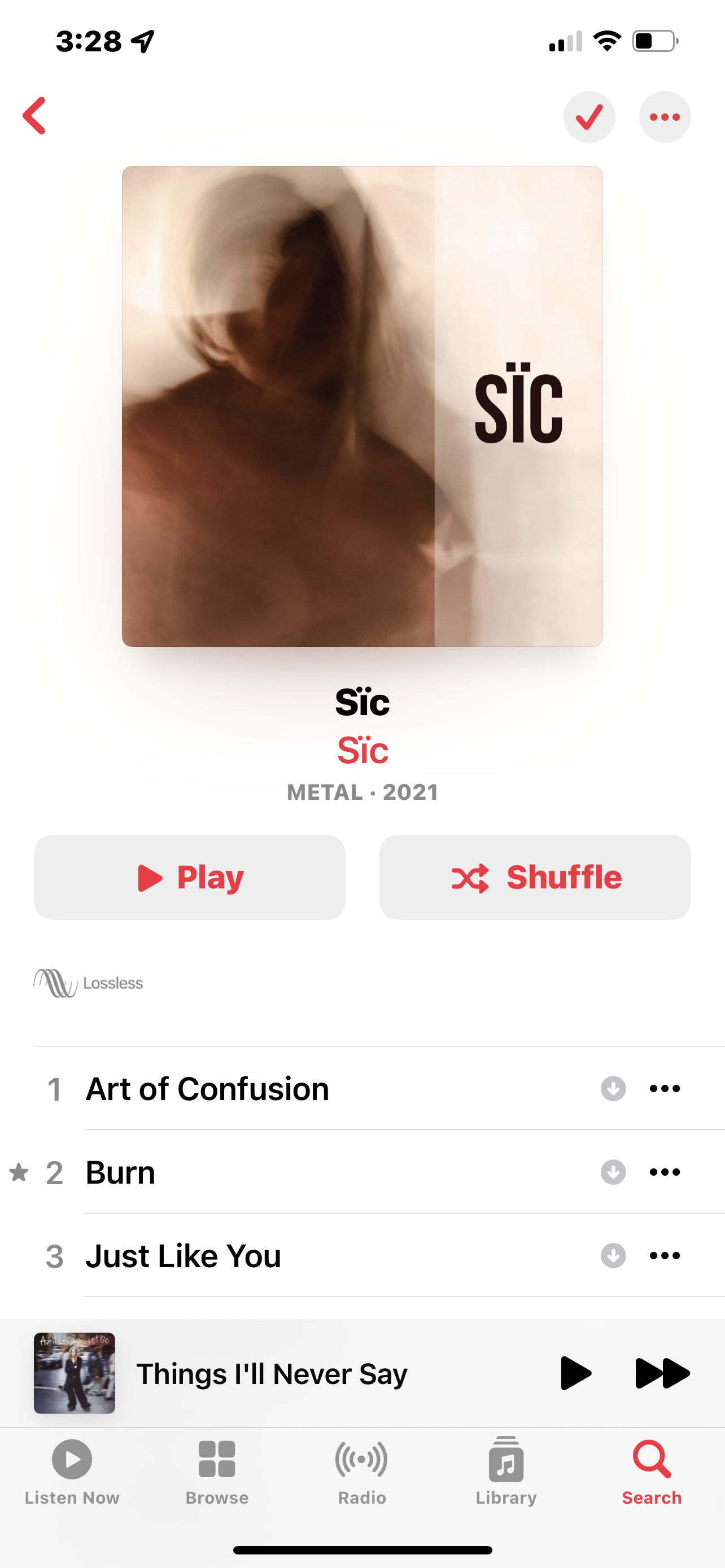Open more options for Burn
The image size is (725, 1568).
pyautogui.click(x=664, y=1172)
